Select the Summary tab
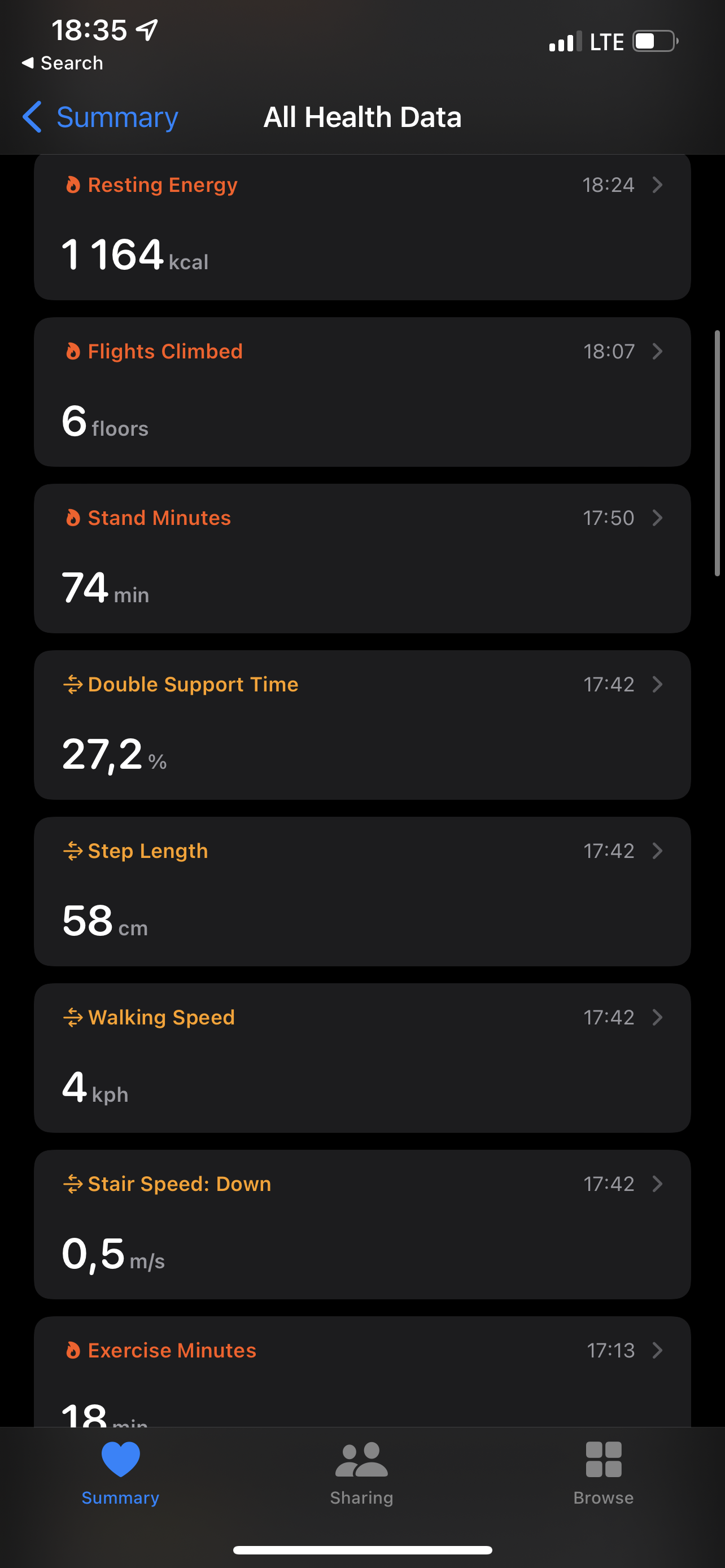This screenshot has height=1568, width=725. (120, 1474)
